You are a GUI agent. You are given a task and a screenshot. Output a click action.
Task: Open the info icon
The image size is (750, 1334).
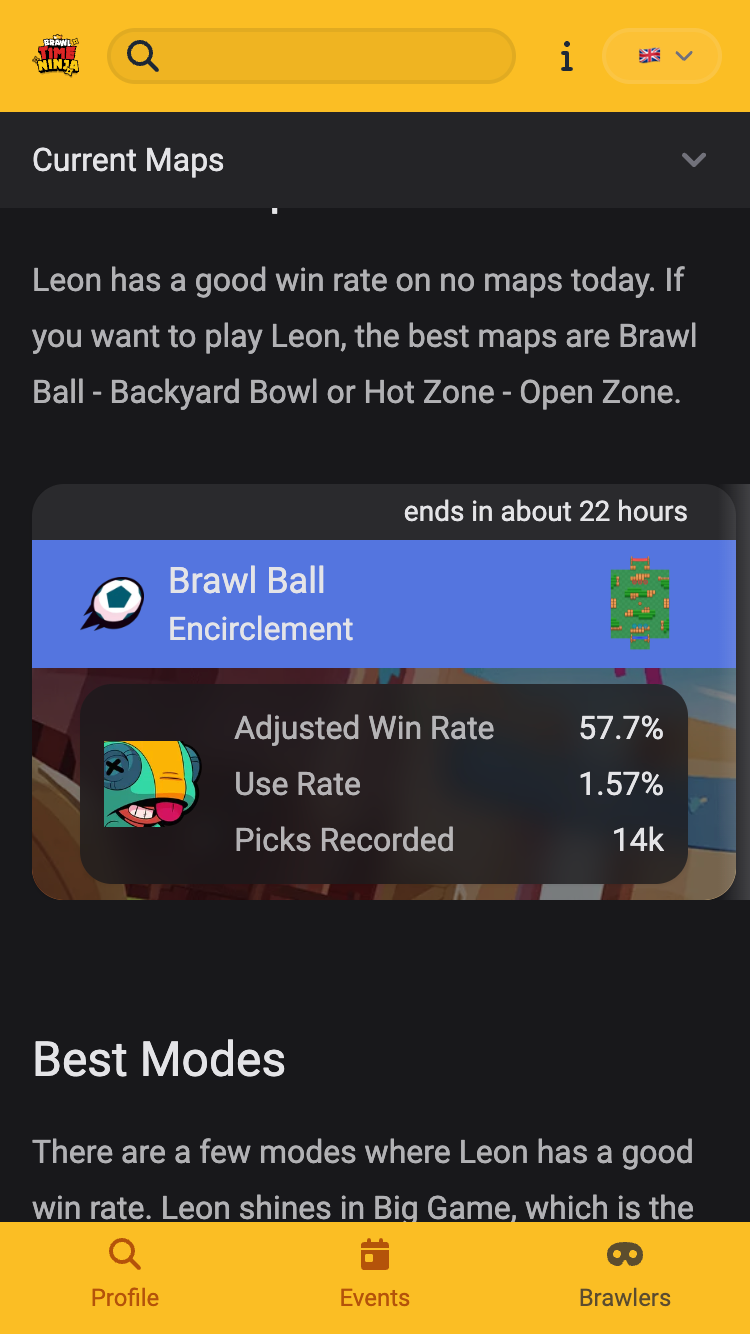click(566, 56)
